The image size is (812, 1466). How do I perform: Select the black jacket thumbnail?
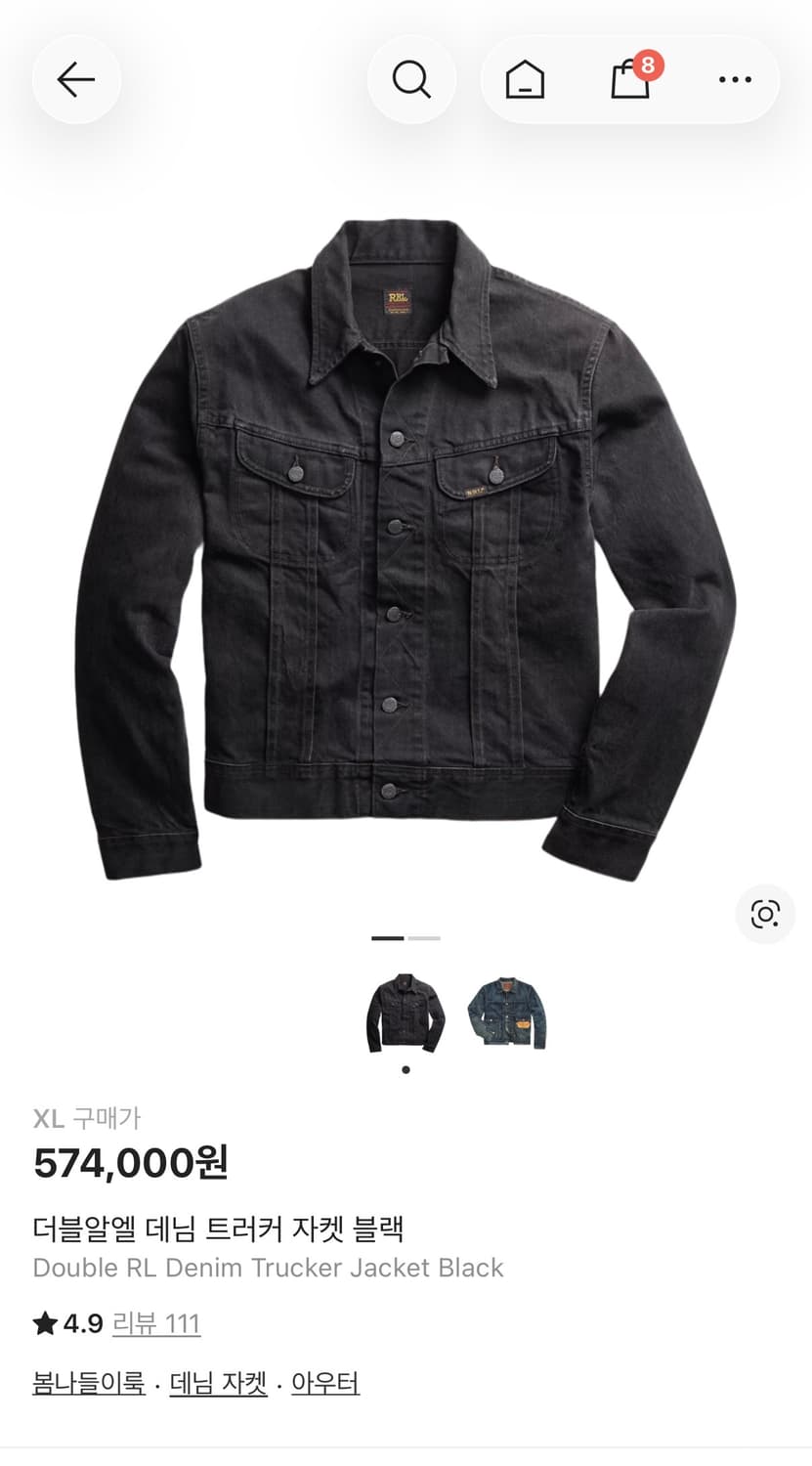(405, 1012)
